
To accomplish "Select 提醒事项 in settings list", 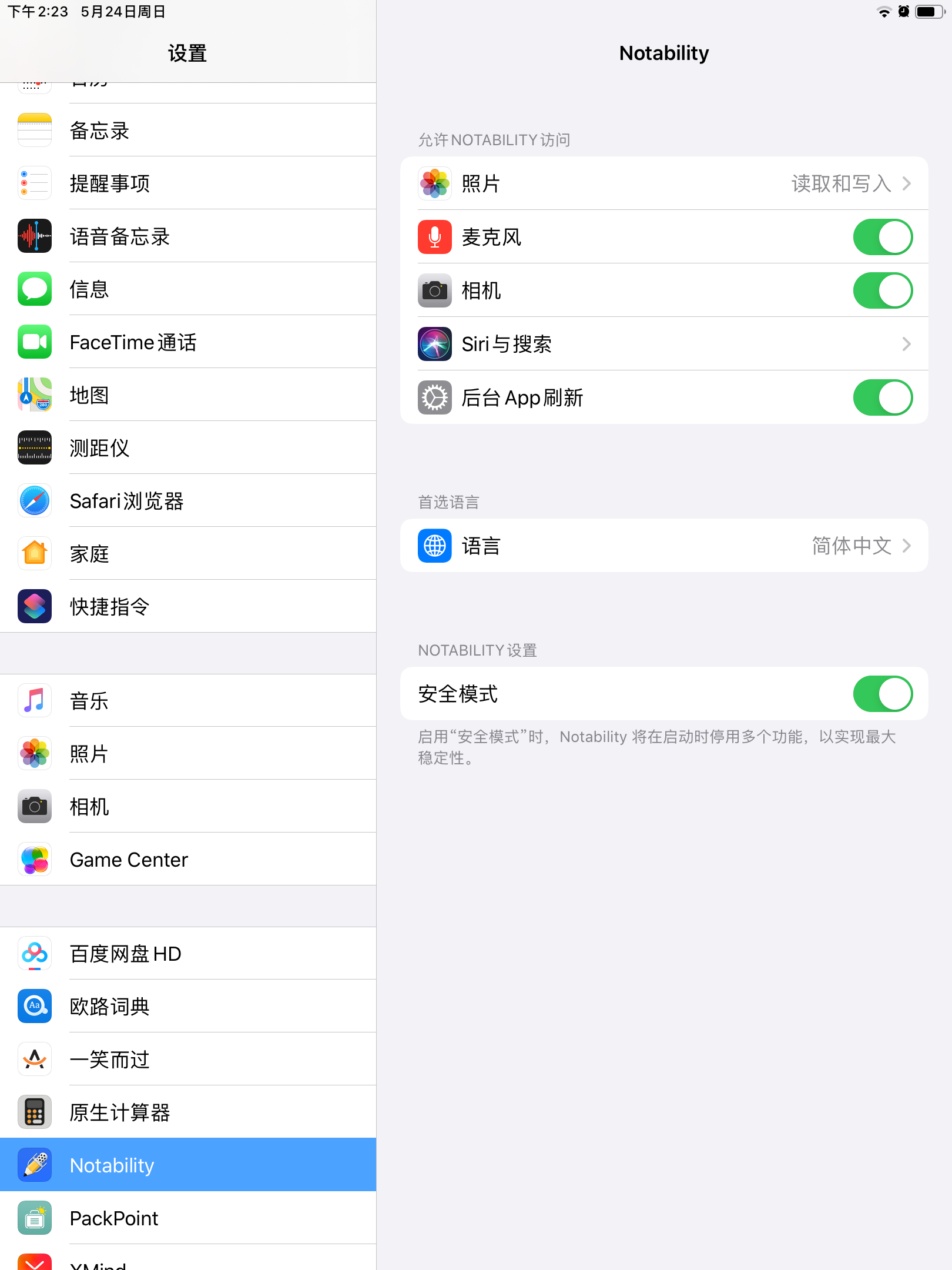I will (x=188, y=183).
